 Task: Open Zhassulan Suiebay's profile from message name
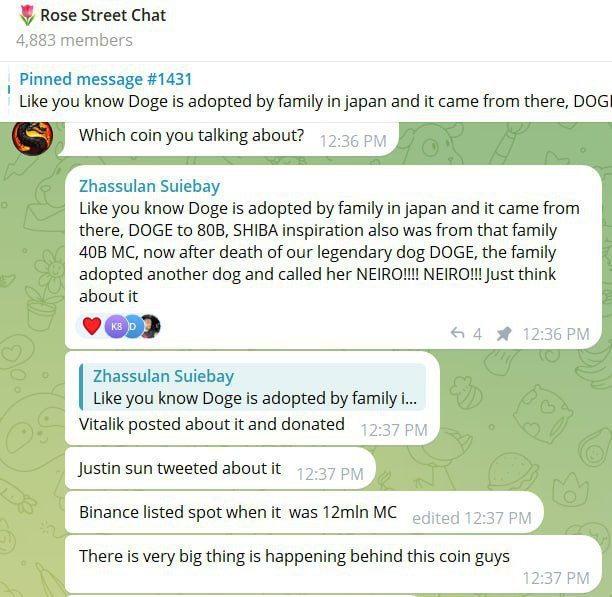click(x=149, y=186)
